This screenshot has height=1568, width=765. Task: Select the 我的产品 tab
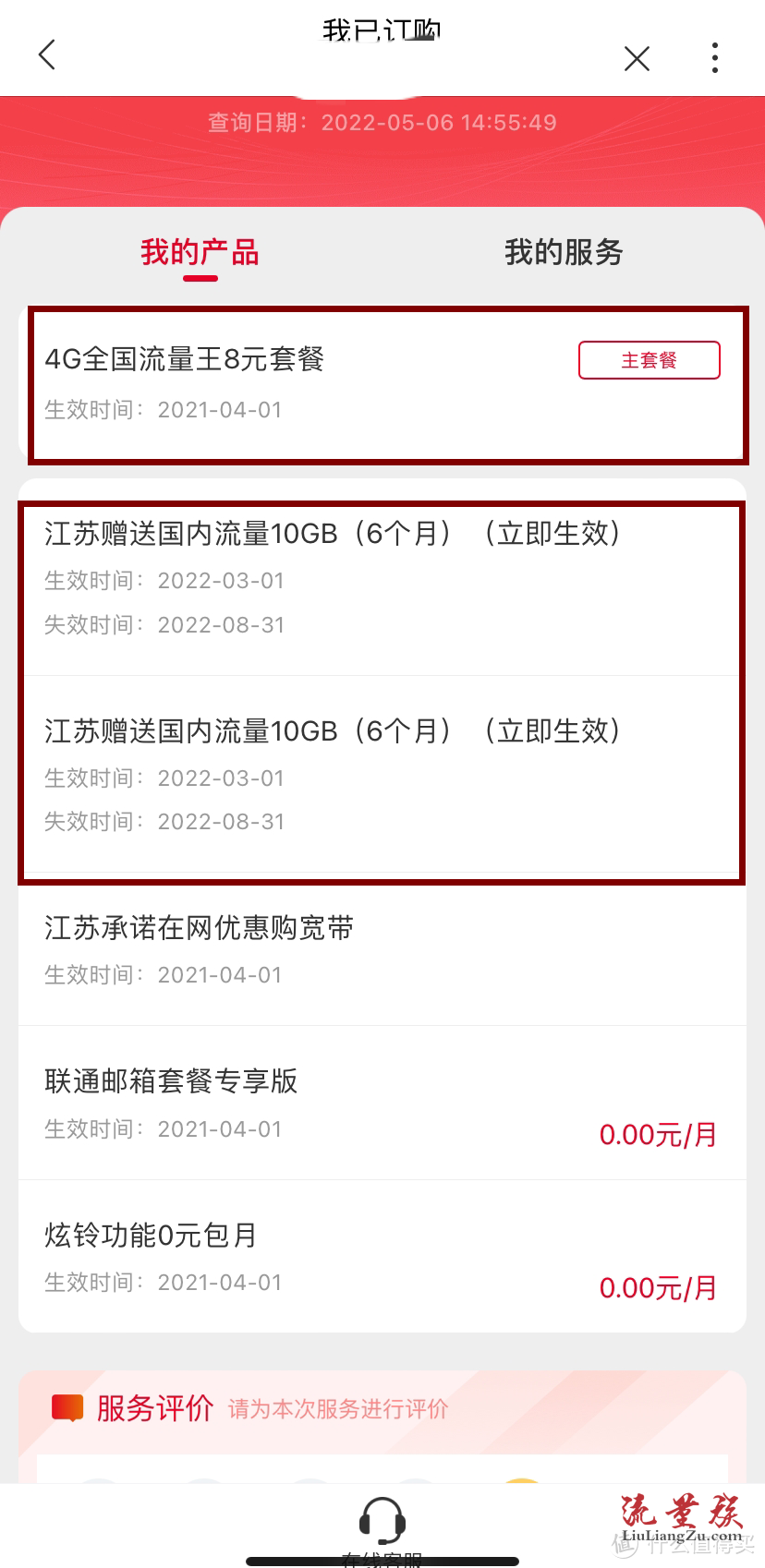[x=199, y=251]
